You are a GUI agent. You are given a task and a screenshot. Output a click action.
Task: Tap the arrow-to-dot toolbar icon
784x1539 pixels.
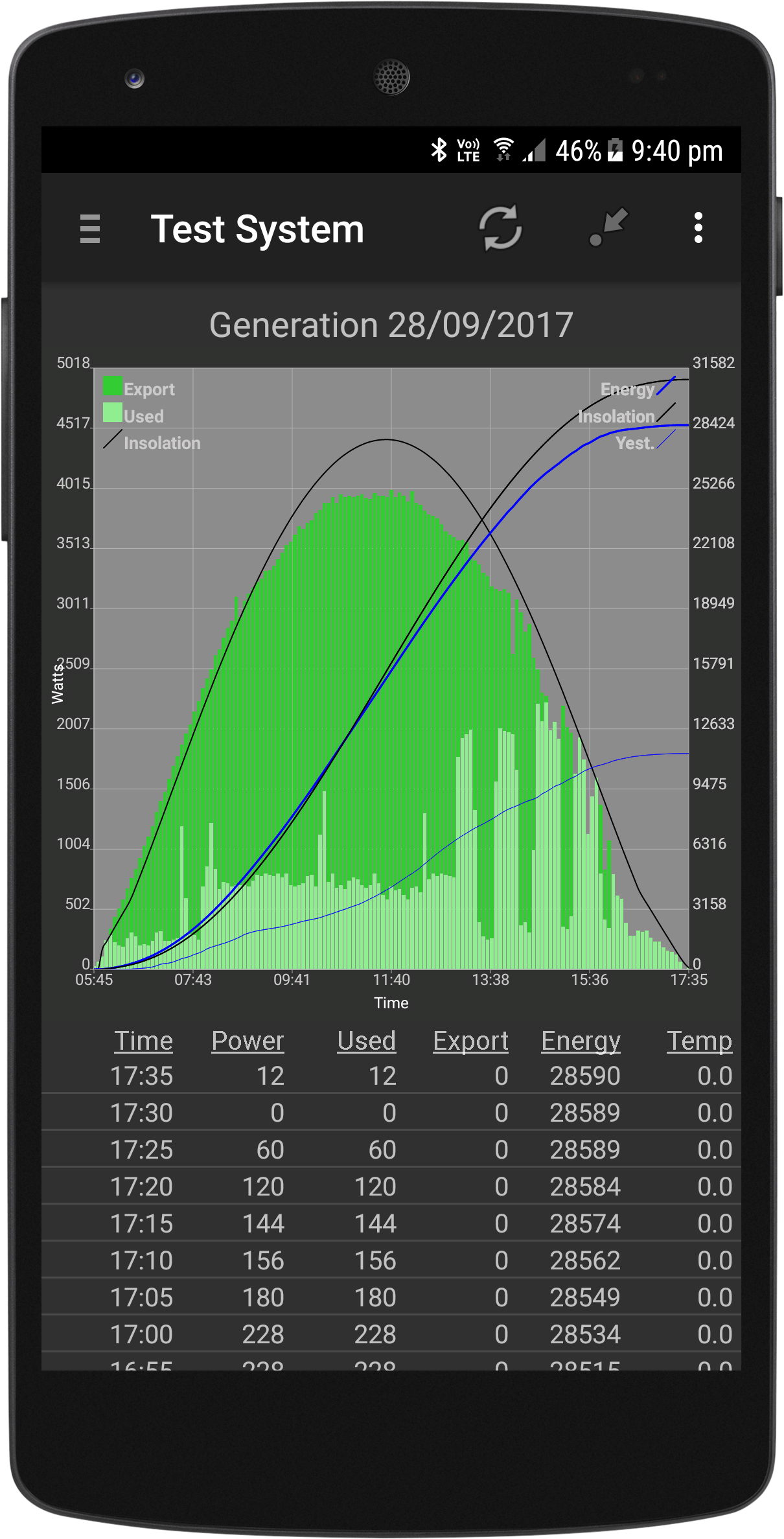coord(608,227)
